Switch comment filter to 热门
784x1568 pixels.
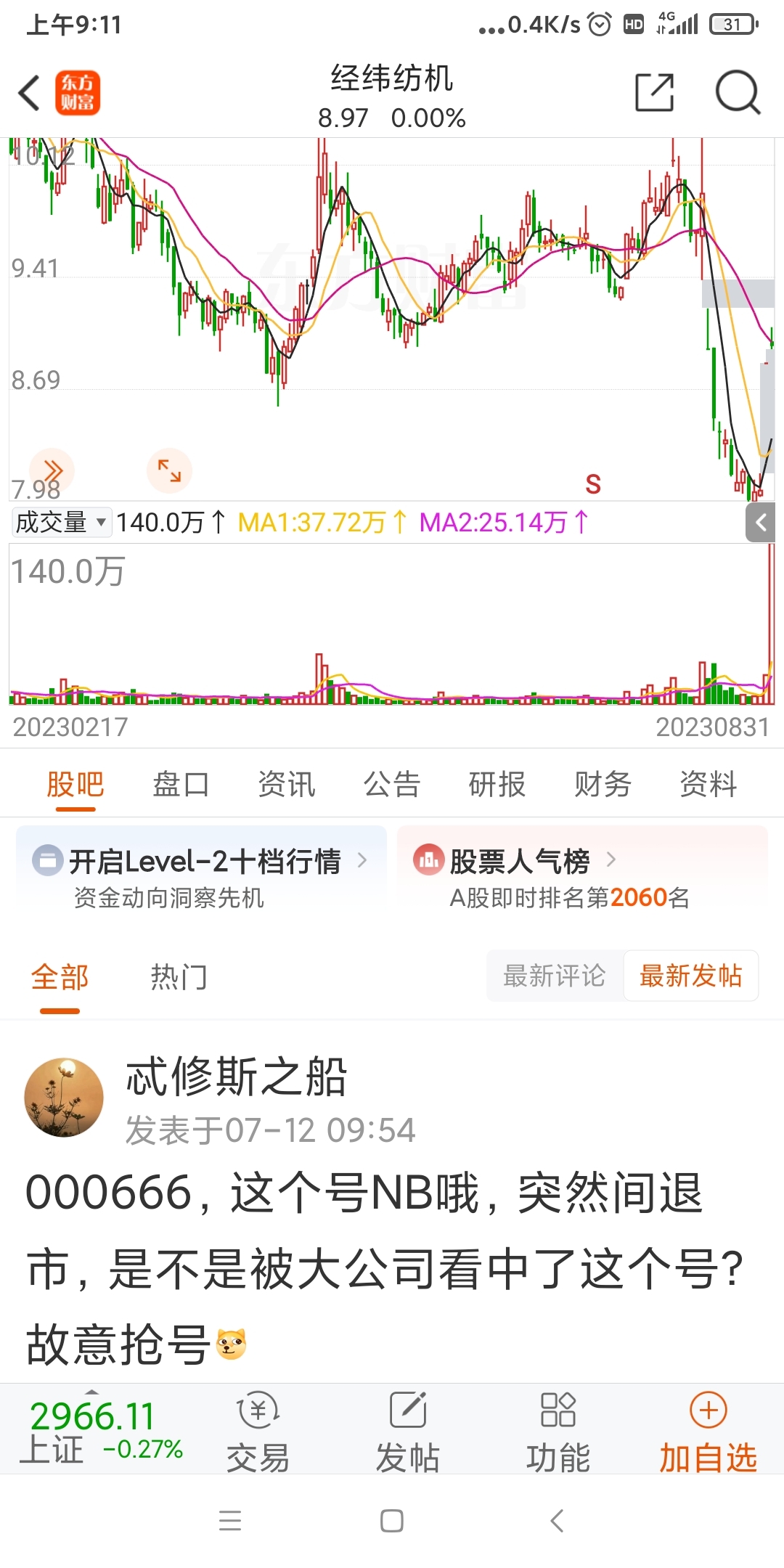point(179,976)
